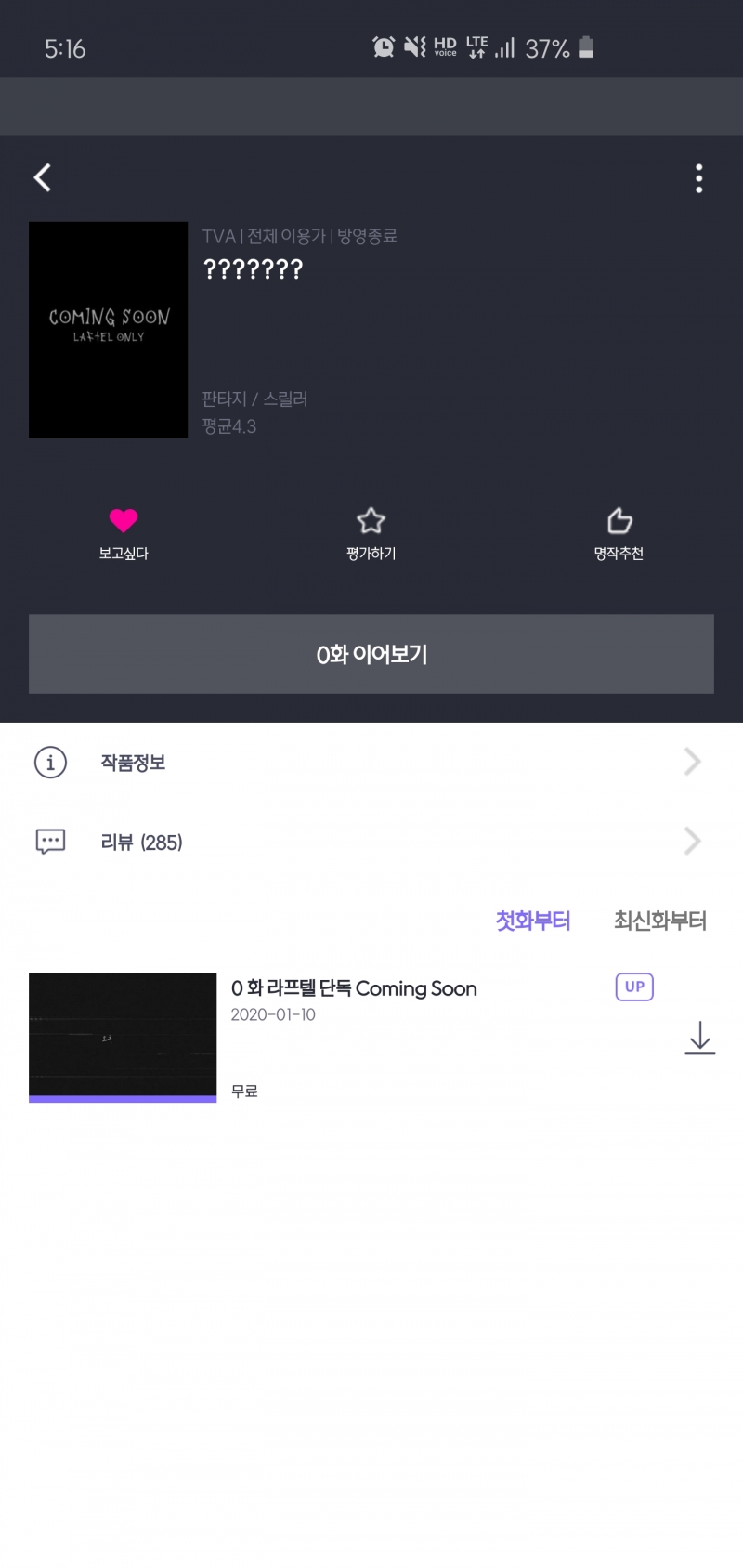Tap the Coming Soon poster image

[x=109, y=330]
